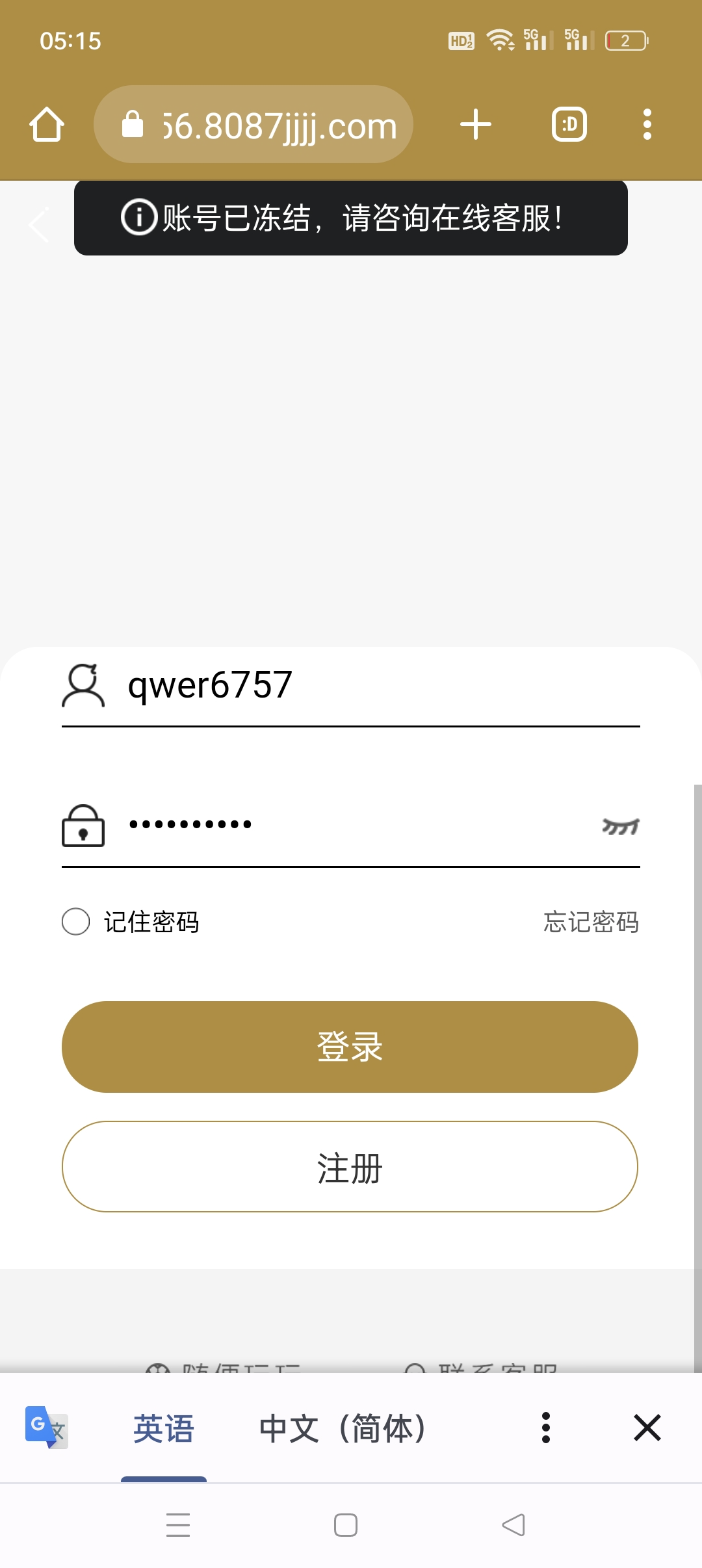The width and height of the screenshot is (702, 1568).
Task: Open the browser overflow menu
Action: 647,124
